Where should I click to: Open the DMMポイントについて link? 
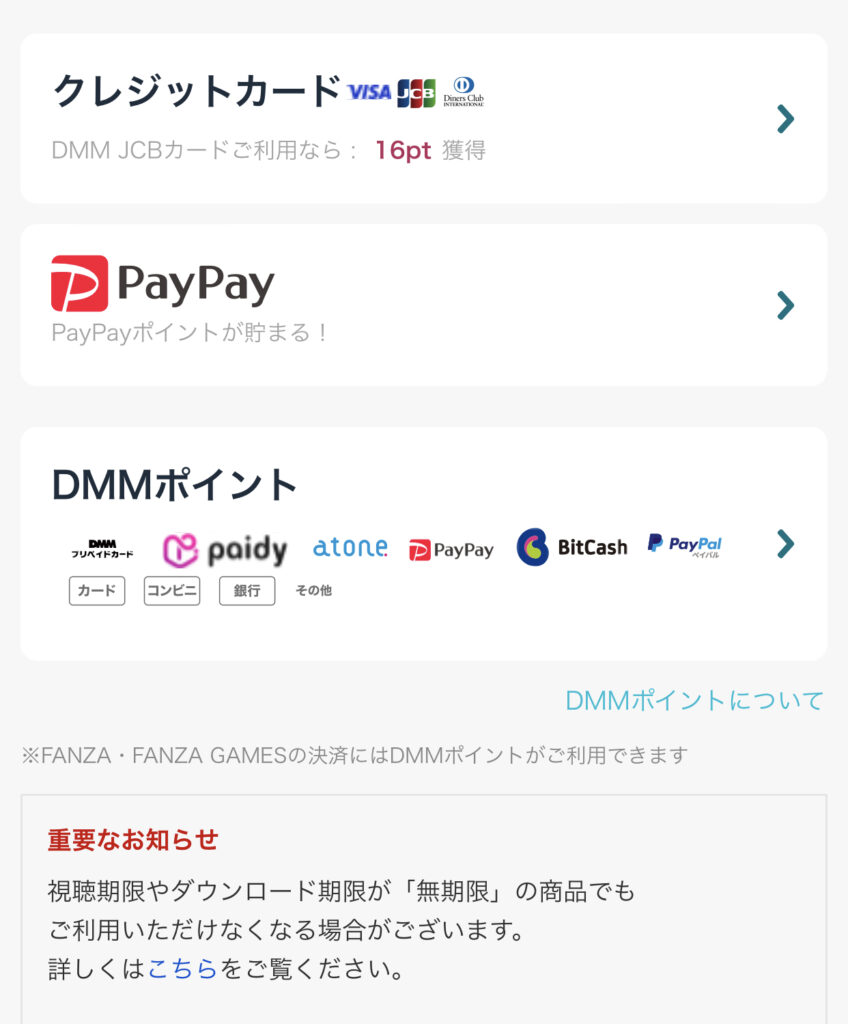click(x=694, y=700)
